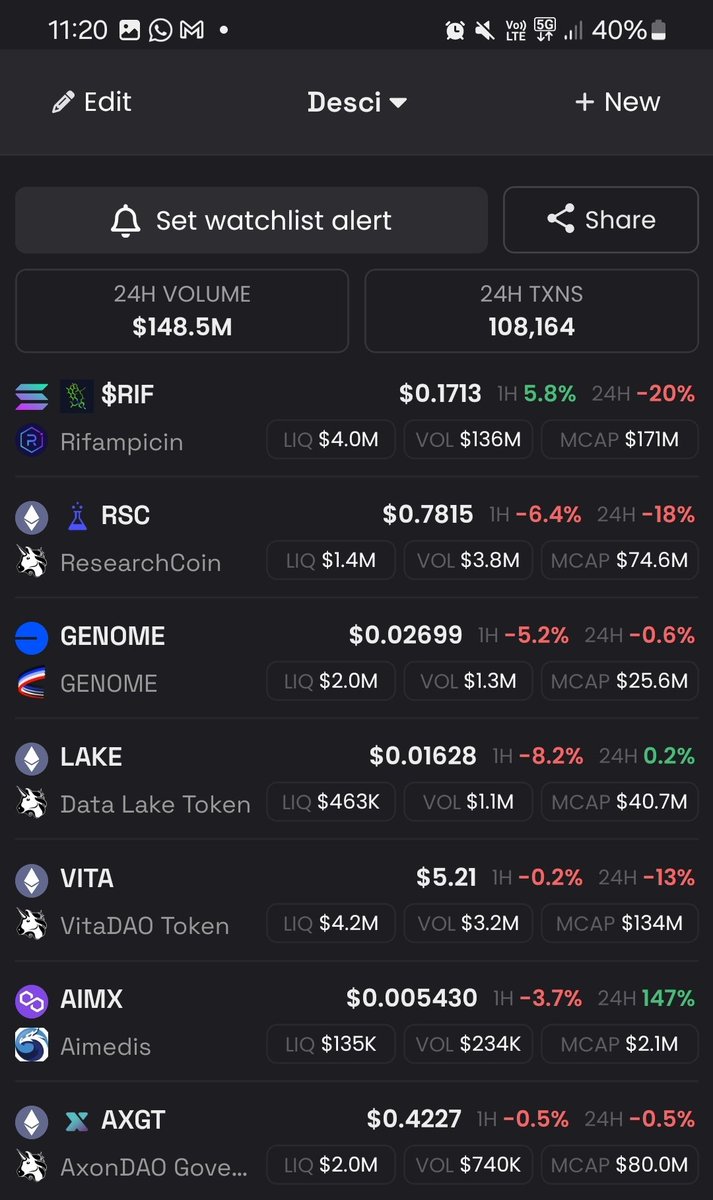The width and height of the screenshot is (713, 1200).
Task: Create a new watchlist with New
Action: 617,102
